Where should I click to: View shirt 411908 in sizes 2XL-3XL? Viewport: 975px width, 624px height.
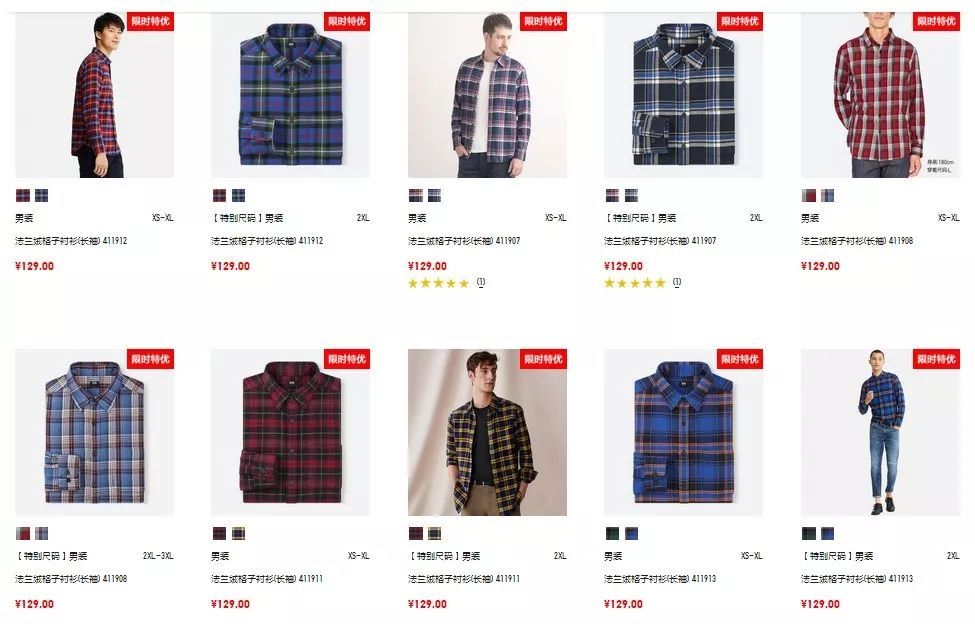pyautogui.click(x=94, y=432)
